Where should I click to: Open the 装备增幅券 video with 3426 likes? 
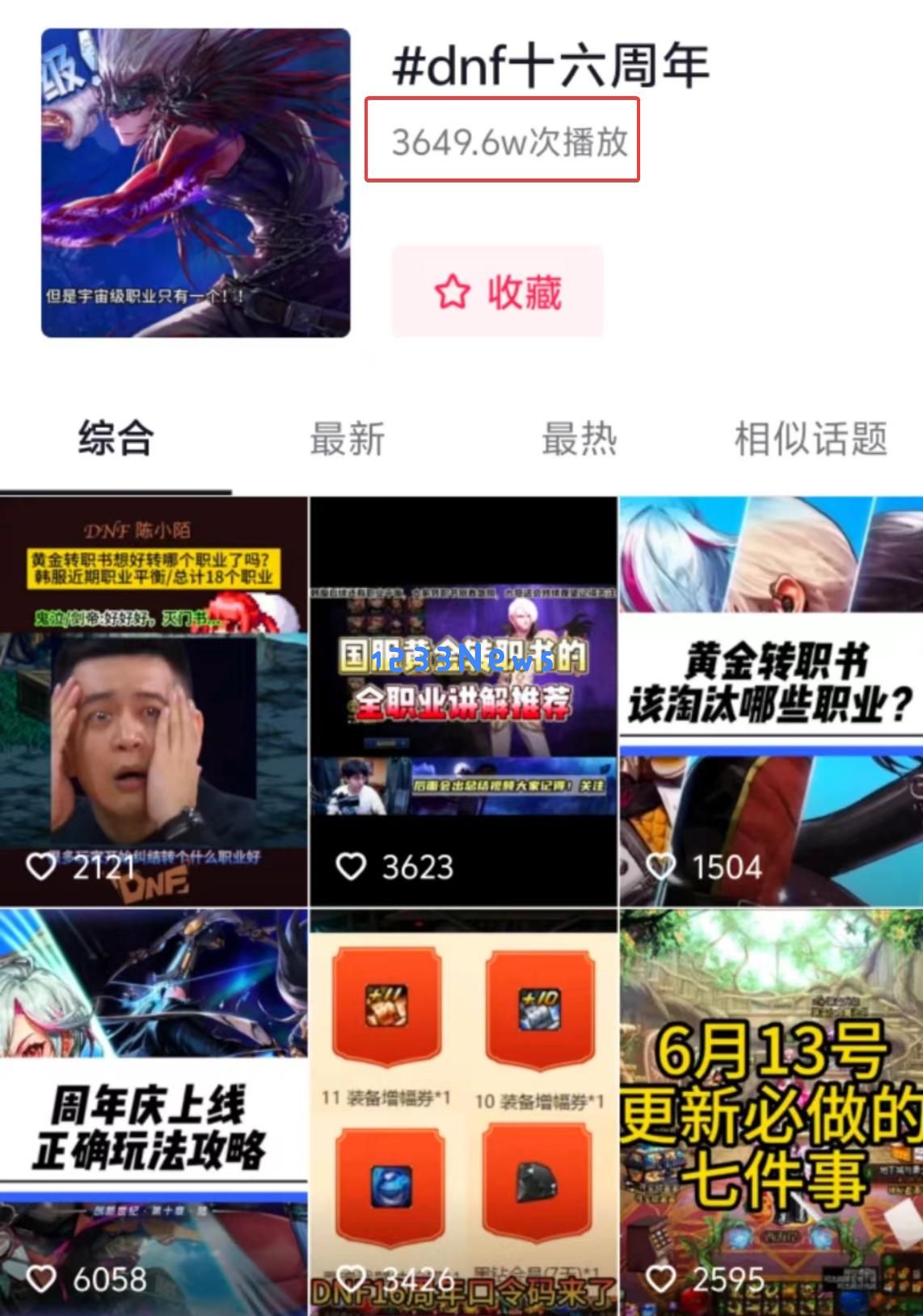pos(464,1113)
